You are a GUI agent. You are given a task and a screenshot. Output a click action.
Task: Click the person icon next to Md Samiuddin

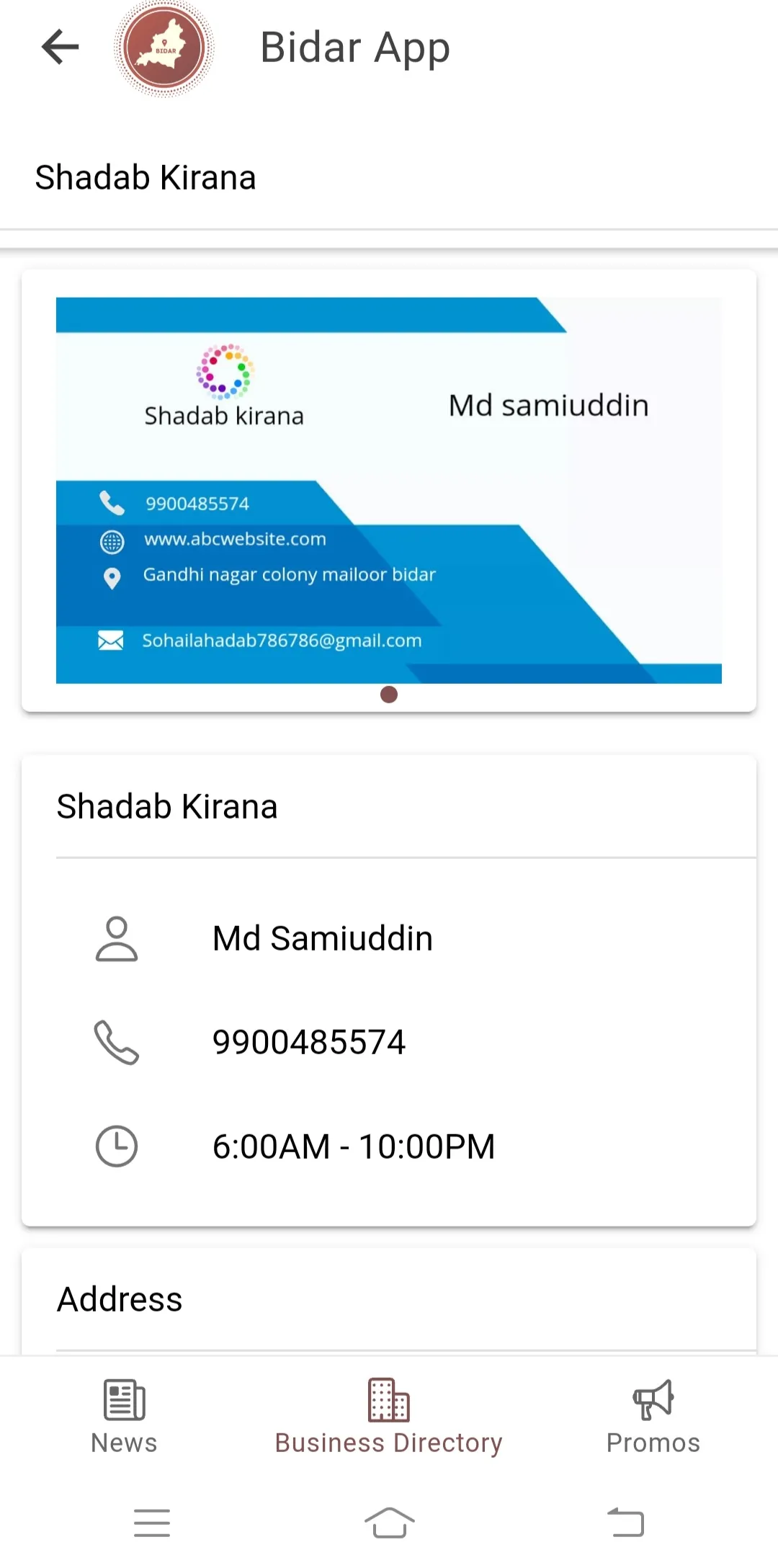tap(116, 937)
